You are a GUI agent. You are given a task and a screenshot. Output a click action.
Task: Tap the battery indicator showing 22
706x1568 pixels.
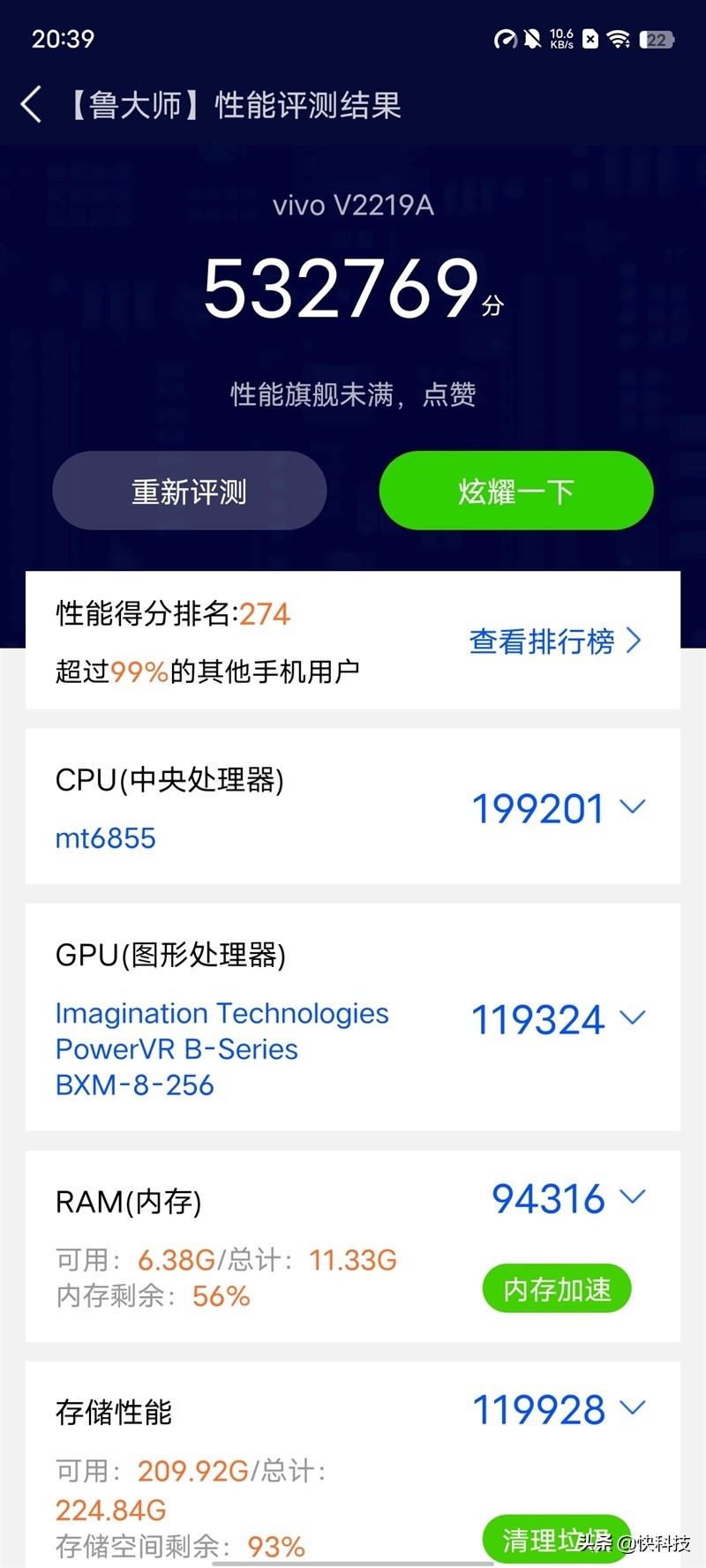point(657,39)
